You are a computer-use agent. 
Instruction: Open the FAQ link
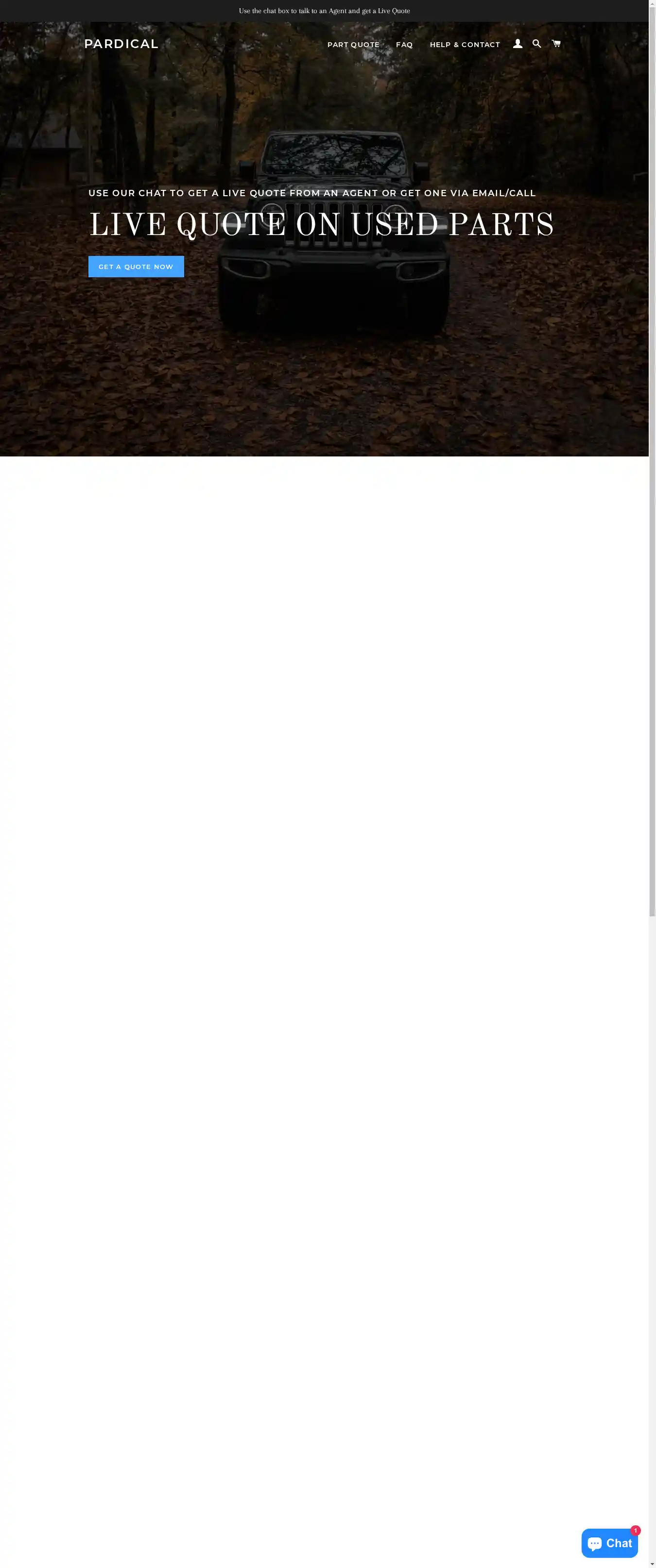pos(404,45)
